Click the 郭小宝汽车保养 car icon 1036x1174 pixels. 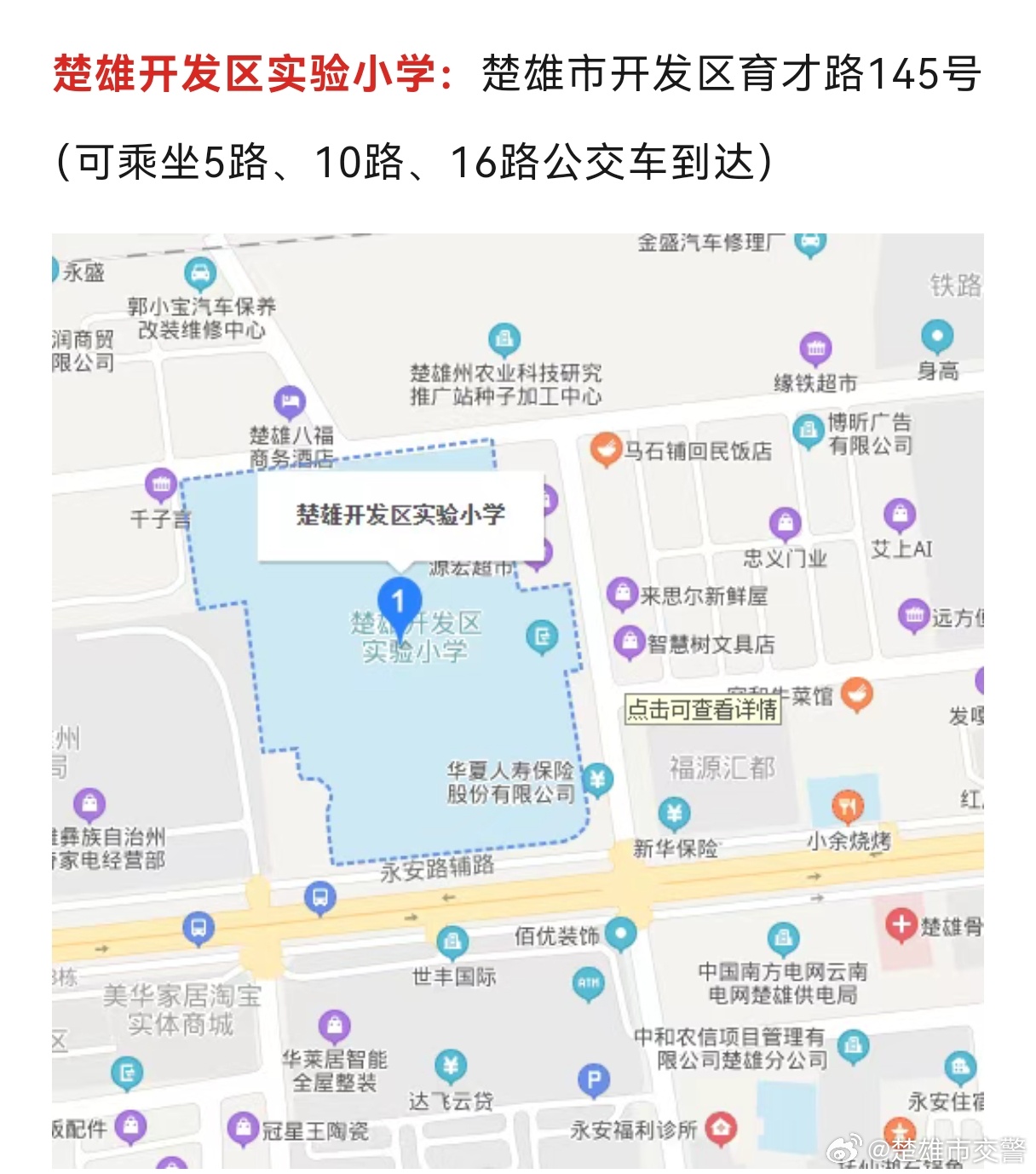click(199, 273)
